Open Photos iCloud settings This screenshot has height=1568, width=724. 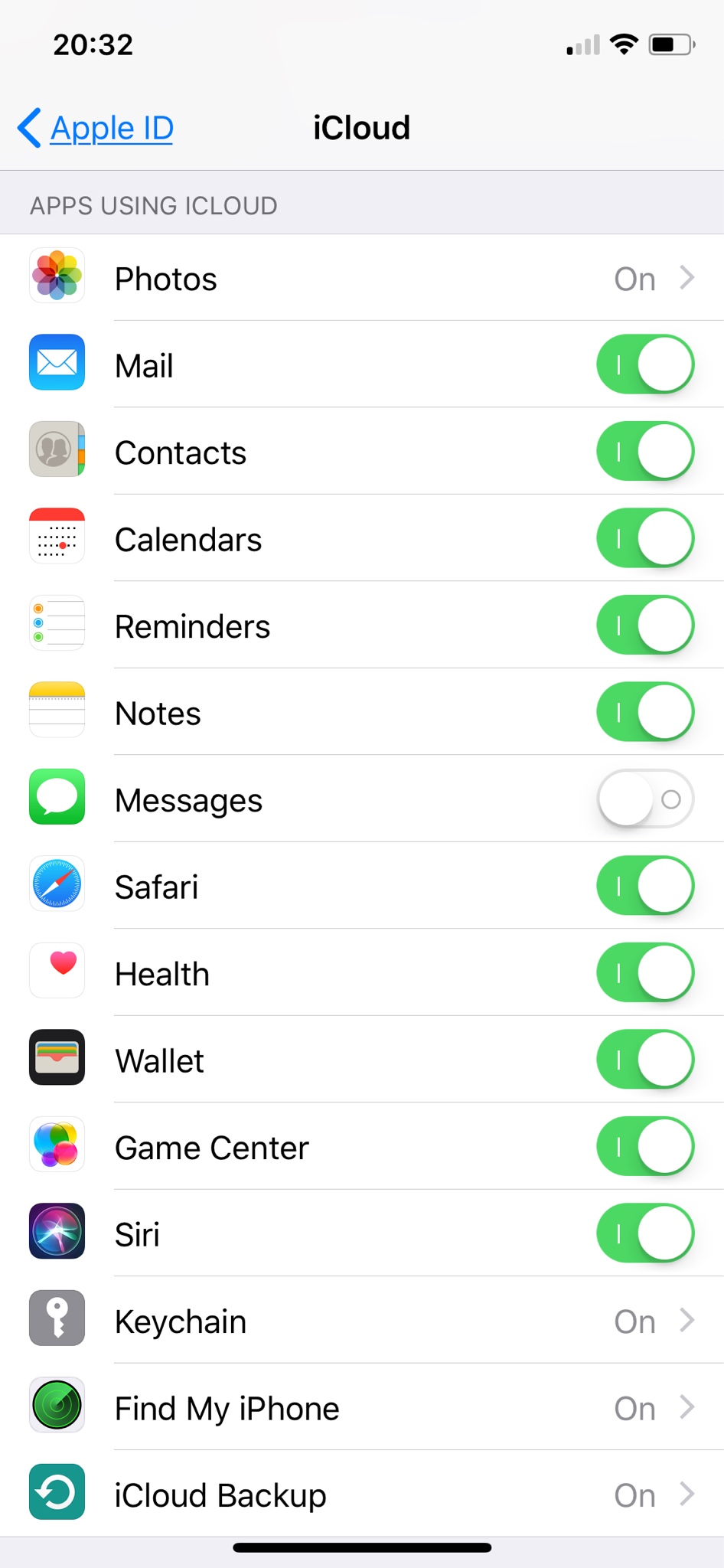(362, 278)
